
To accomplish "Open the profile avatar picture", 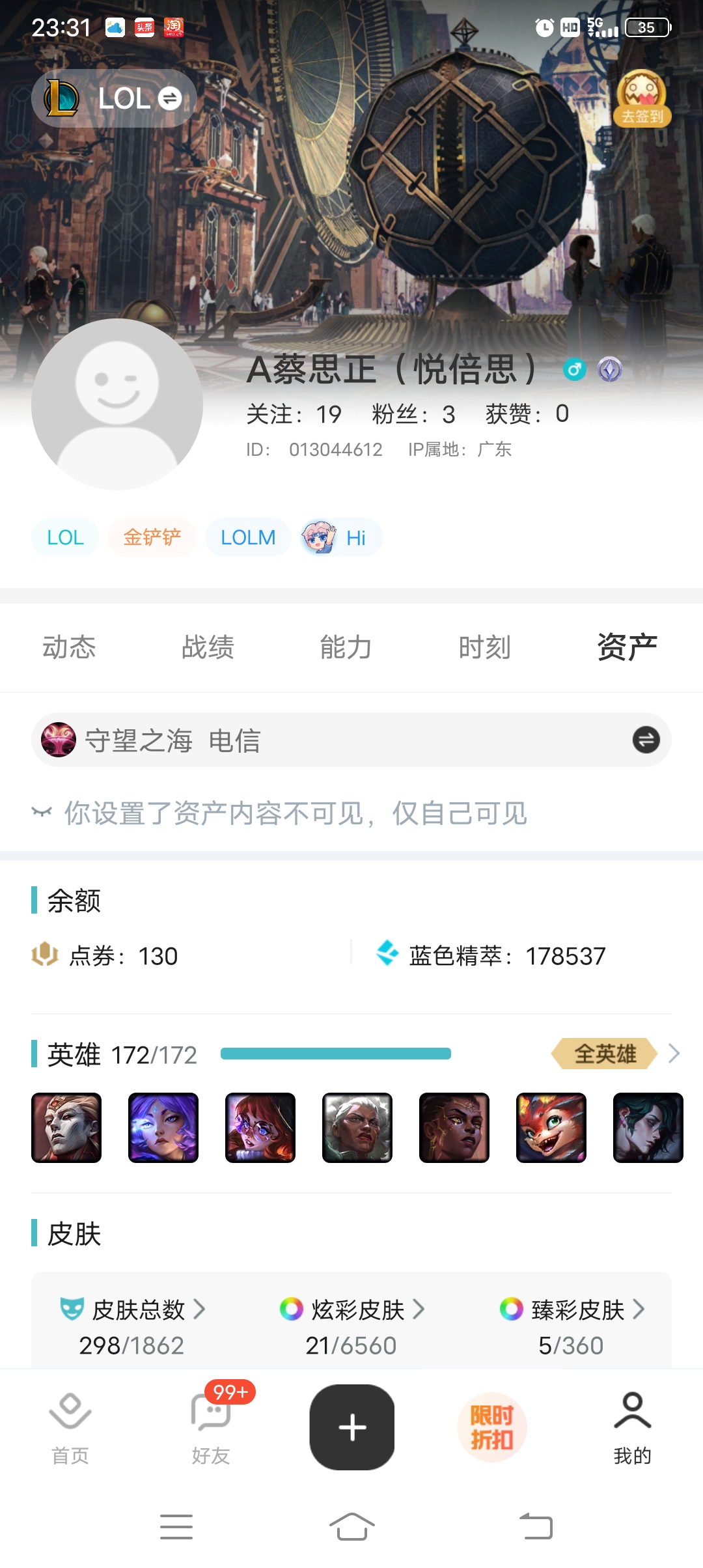I will click(117, 404).
